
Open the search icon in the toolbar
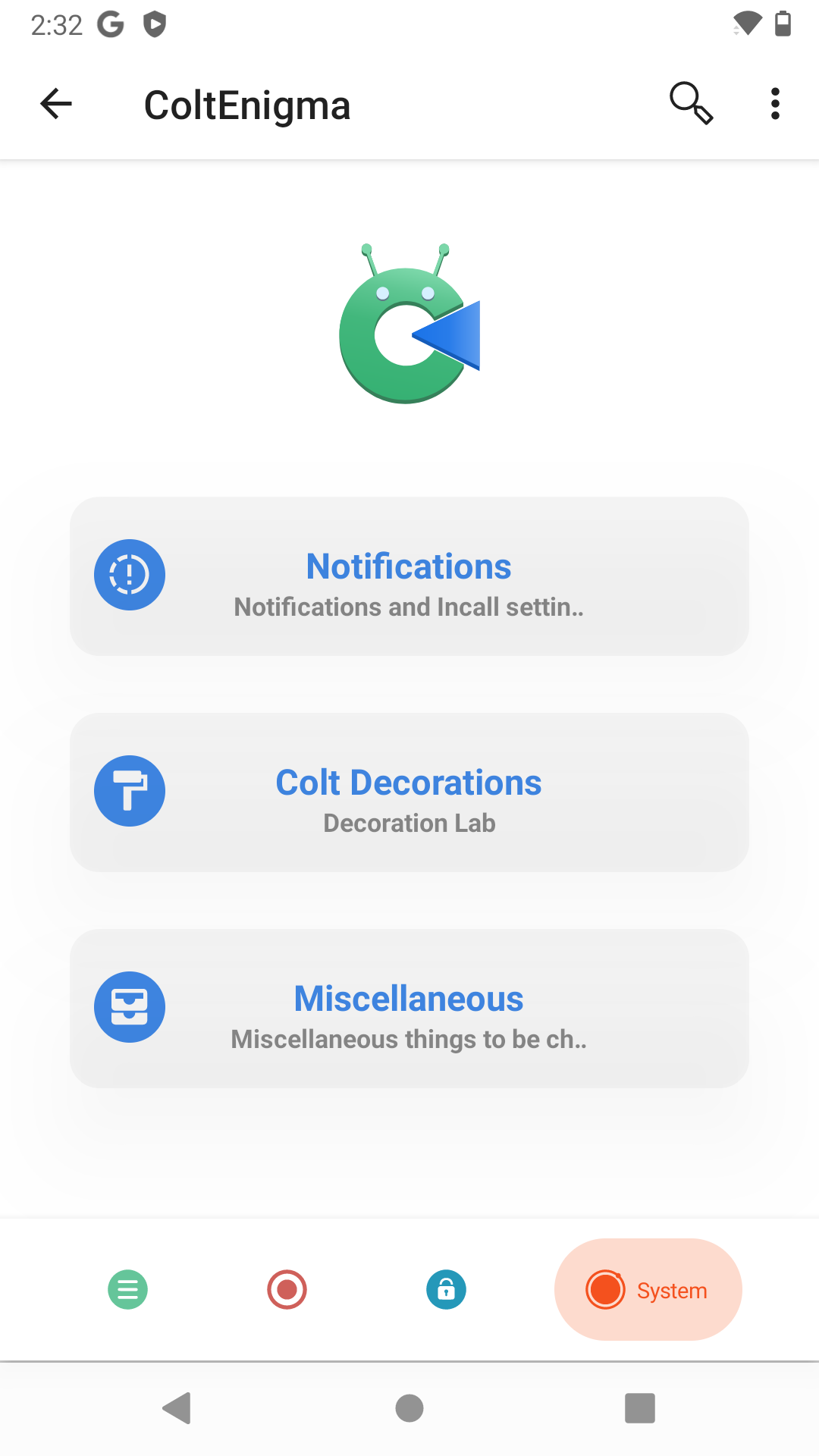tap(691, 103)
